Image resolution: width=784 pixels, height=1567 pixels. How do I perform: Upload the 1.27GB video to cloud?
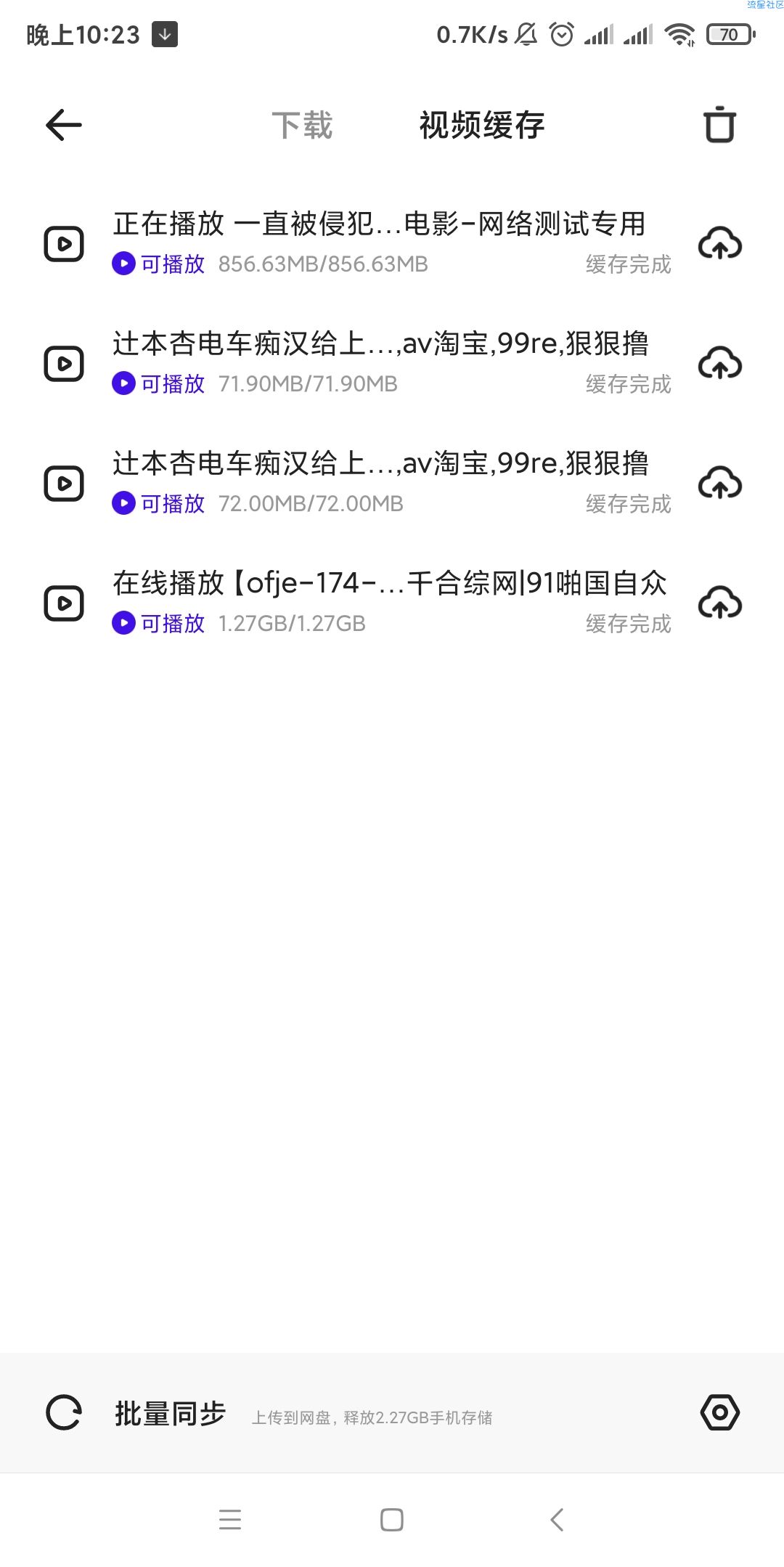tap(719, 603)
